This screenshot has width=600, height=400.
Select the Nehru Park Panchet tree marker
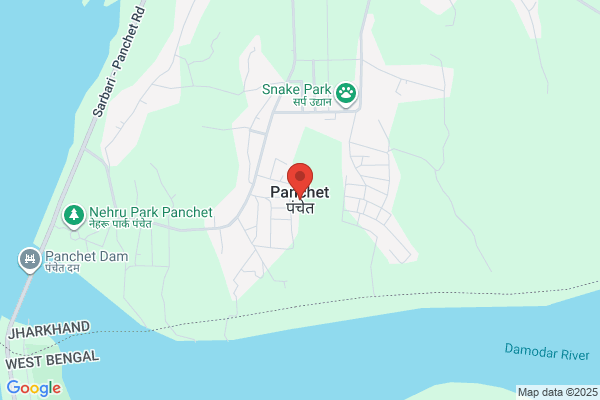coord(74,216)
